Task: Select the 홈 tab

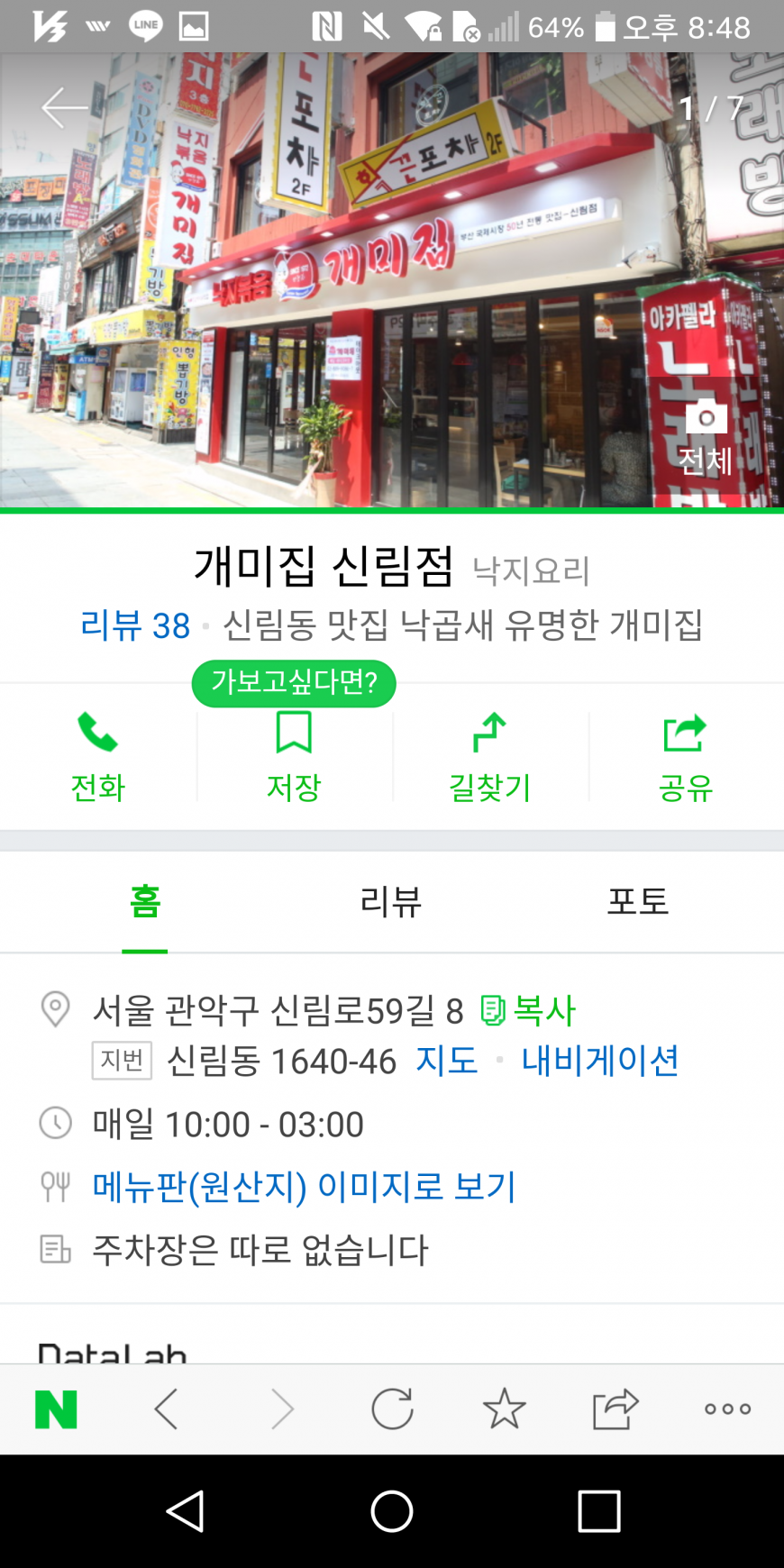Action: tap(145, 901)
